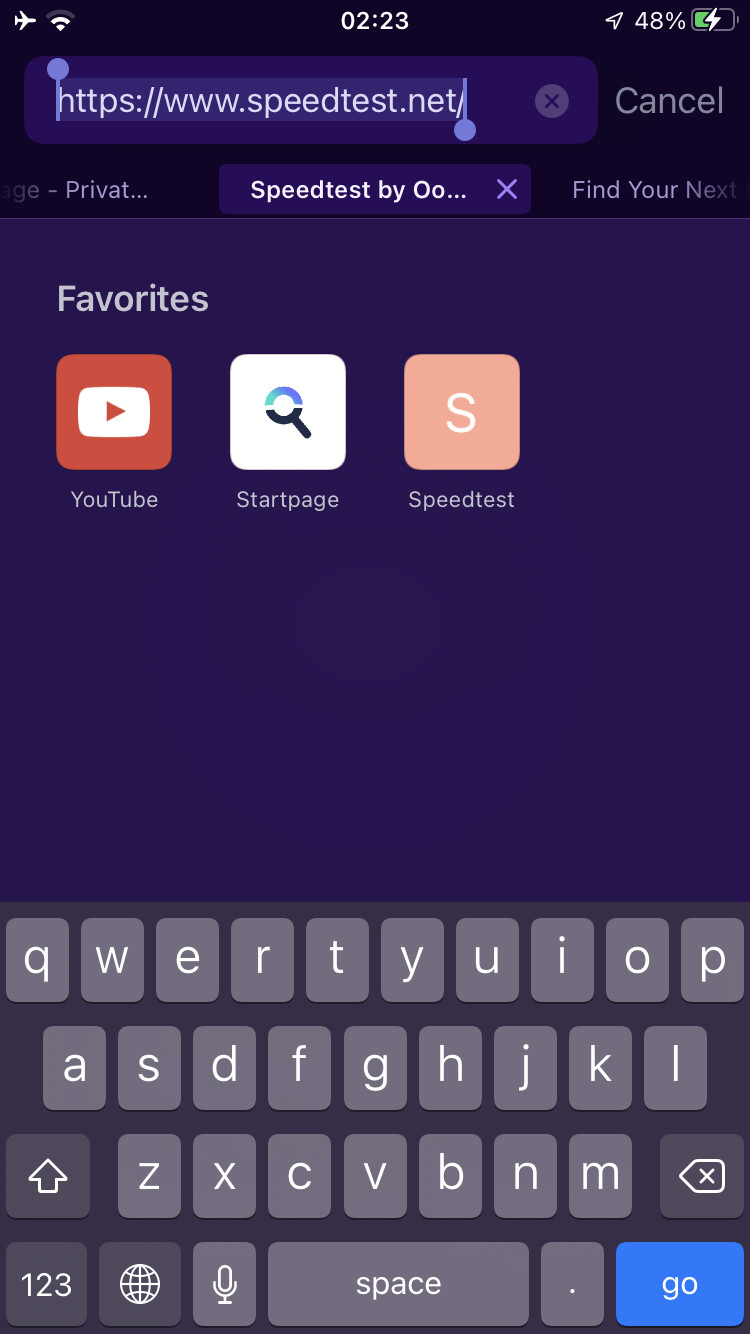Clear the URL with the X icon
Viewport: 750px width, 1334px height.
[551, 101]
